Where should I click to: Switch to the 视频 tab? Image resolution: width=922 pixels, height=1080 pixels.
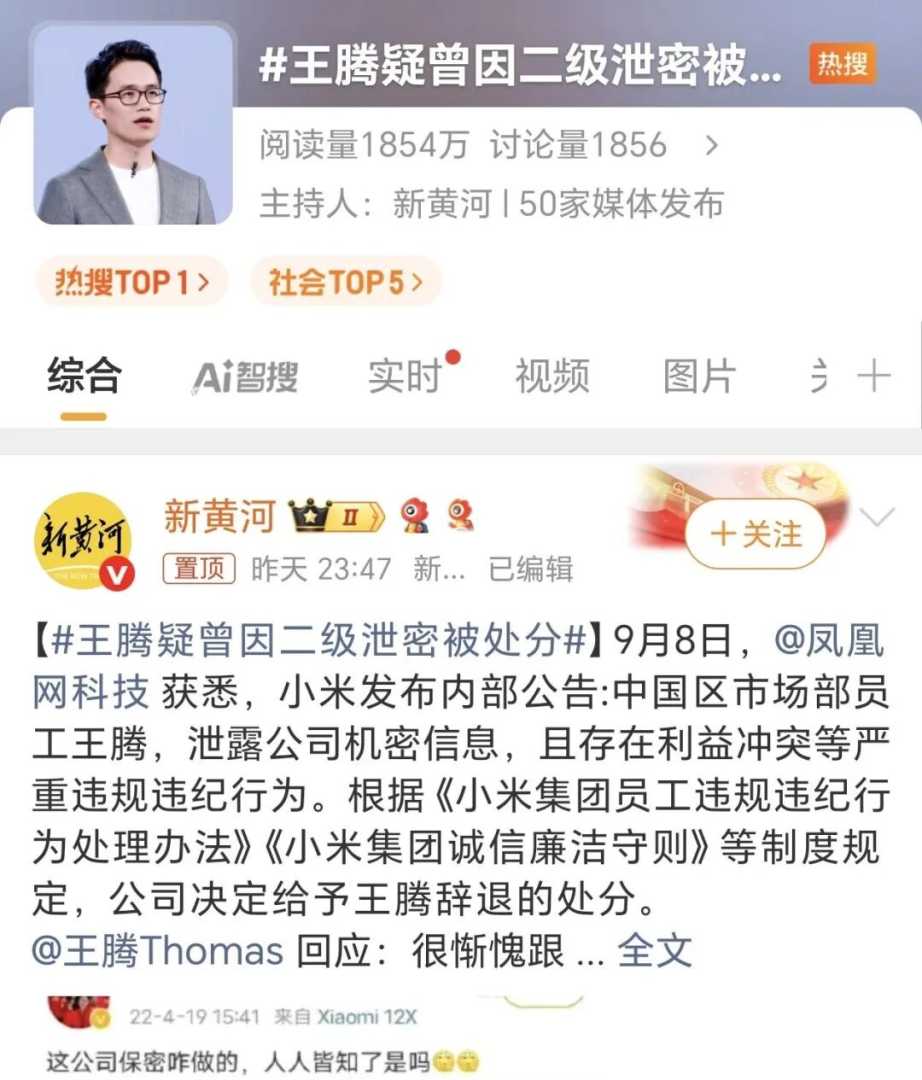552,377
